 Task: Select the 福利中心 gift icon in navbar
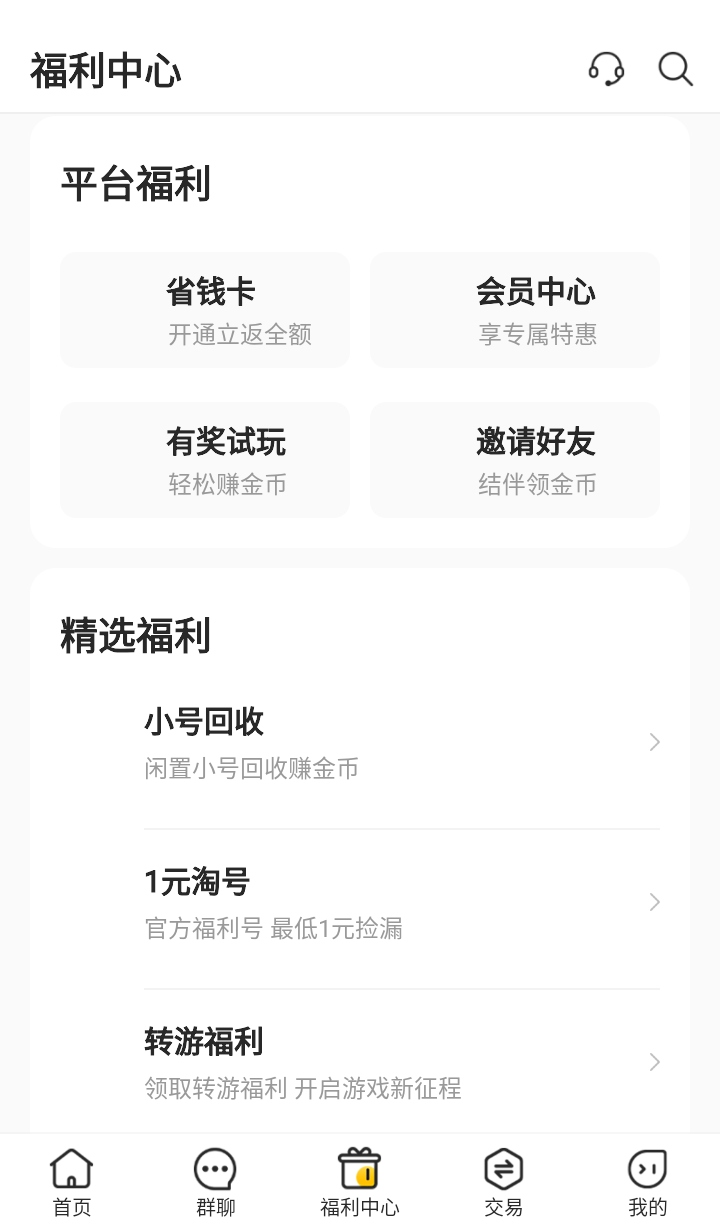click(360, 1168)
